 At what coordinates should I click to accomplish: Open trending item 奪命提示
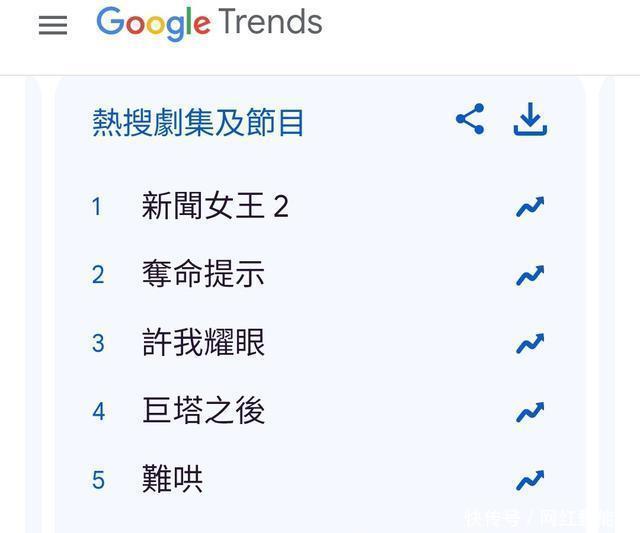203,274
